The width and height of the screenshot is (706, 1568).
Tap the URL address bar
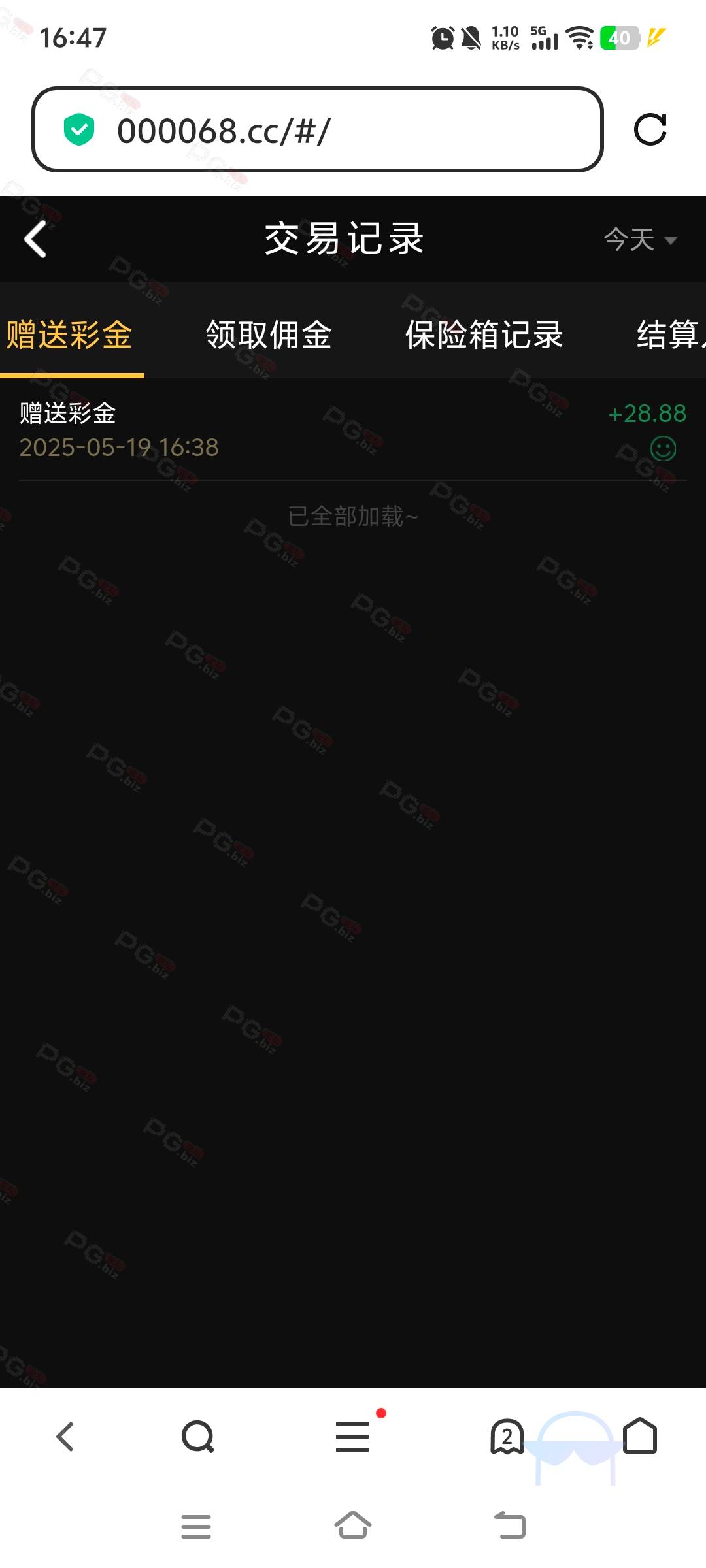(x=318, y=129)
